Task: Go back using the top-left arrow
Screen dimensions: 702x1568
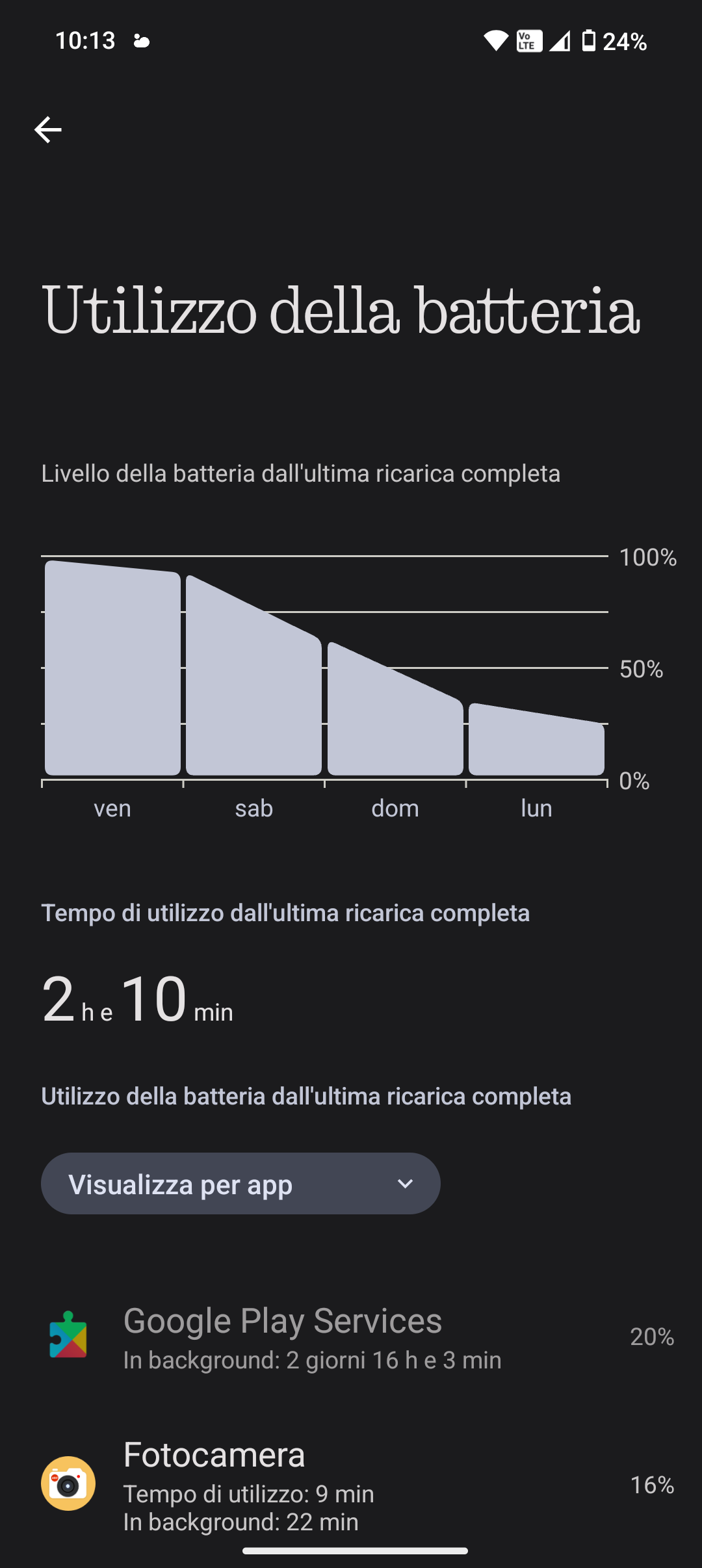Action: point(48,130)
